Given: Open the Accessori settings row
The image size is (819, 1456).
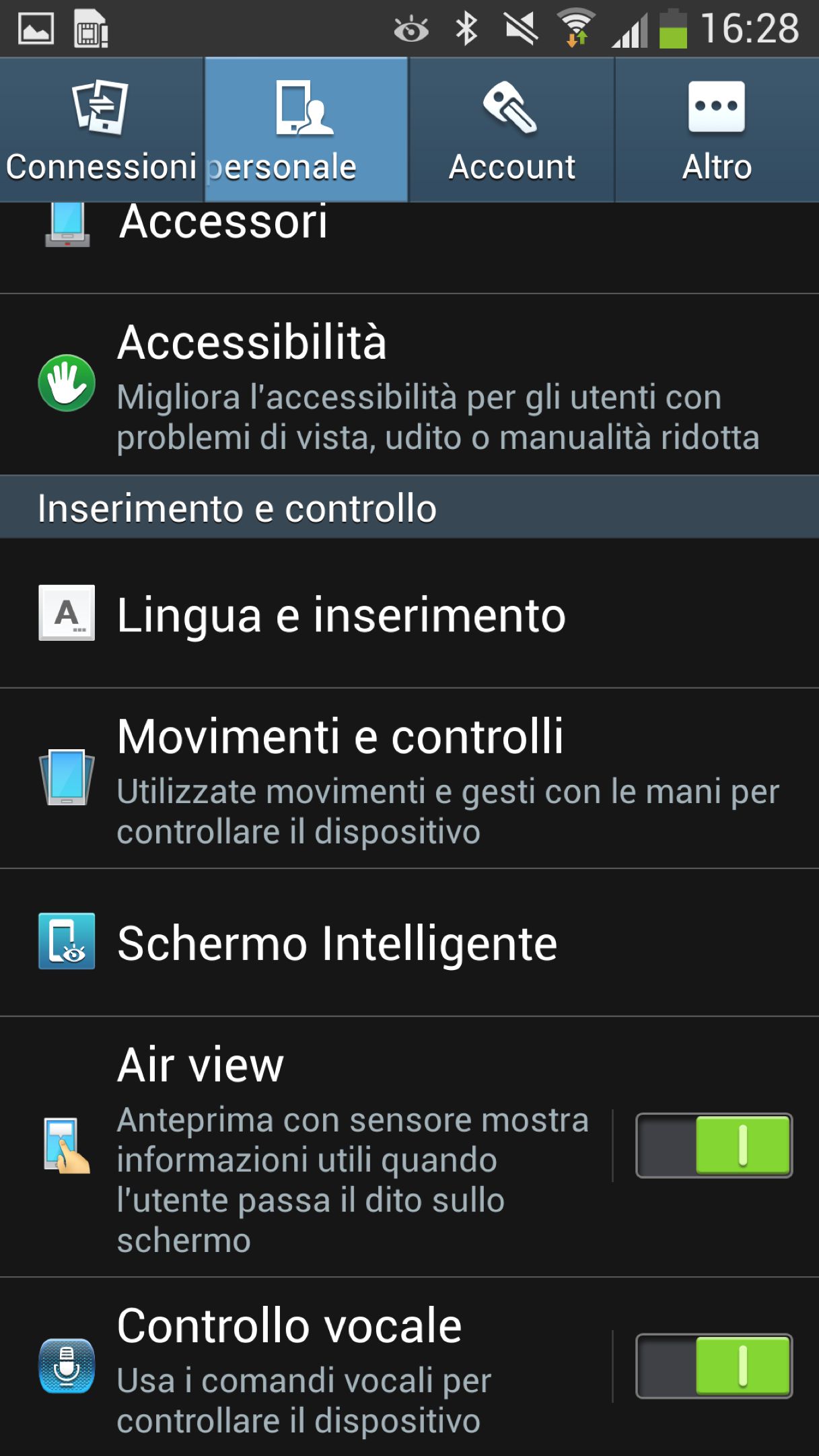Looking at the screenshot, I should (x=409, y=247).
